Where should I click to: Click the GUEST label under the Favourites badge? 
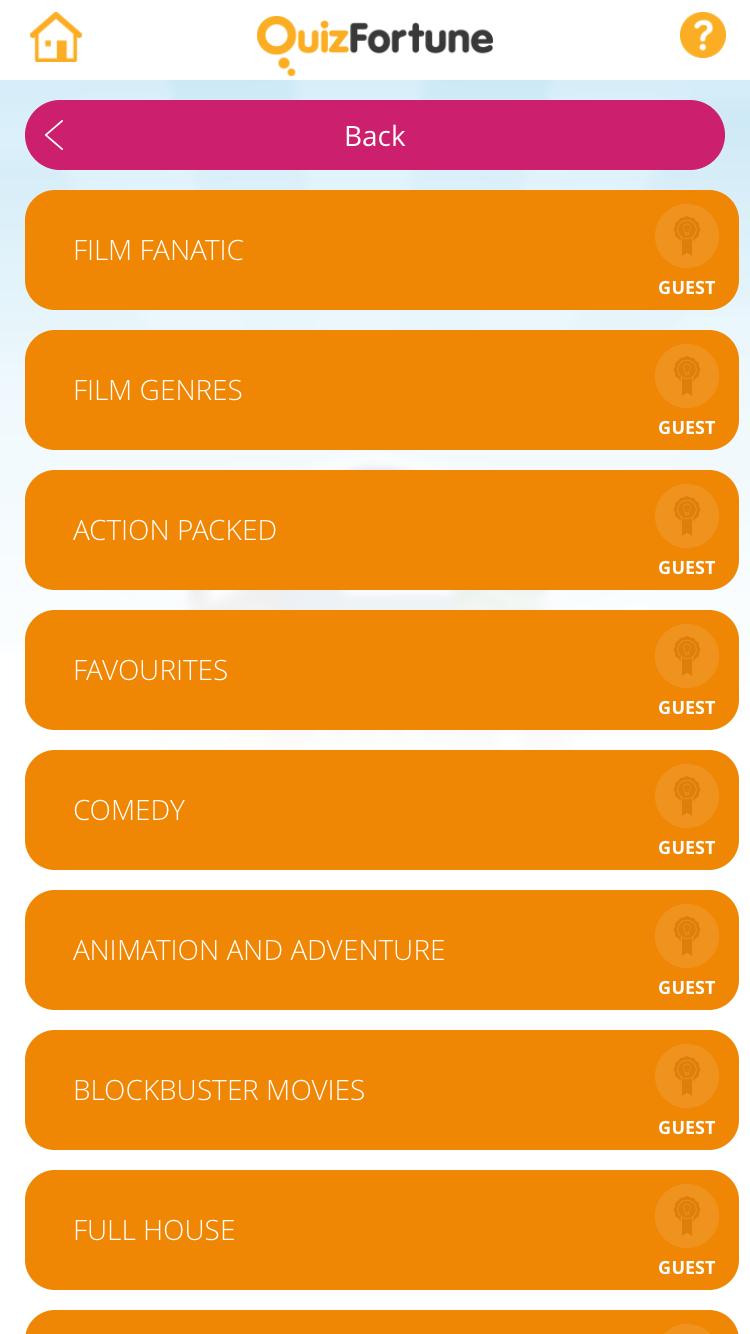point(686,707)
